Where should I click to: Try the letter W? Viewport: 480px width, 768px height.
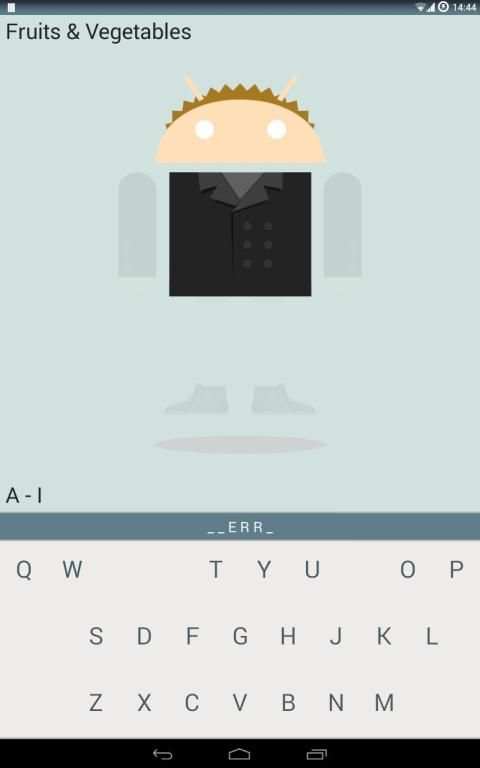click(72, 569)
